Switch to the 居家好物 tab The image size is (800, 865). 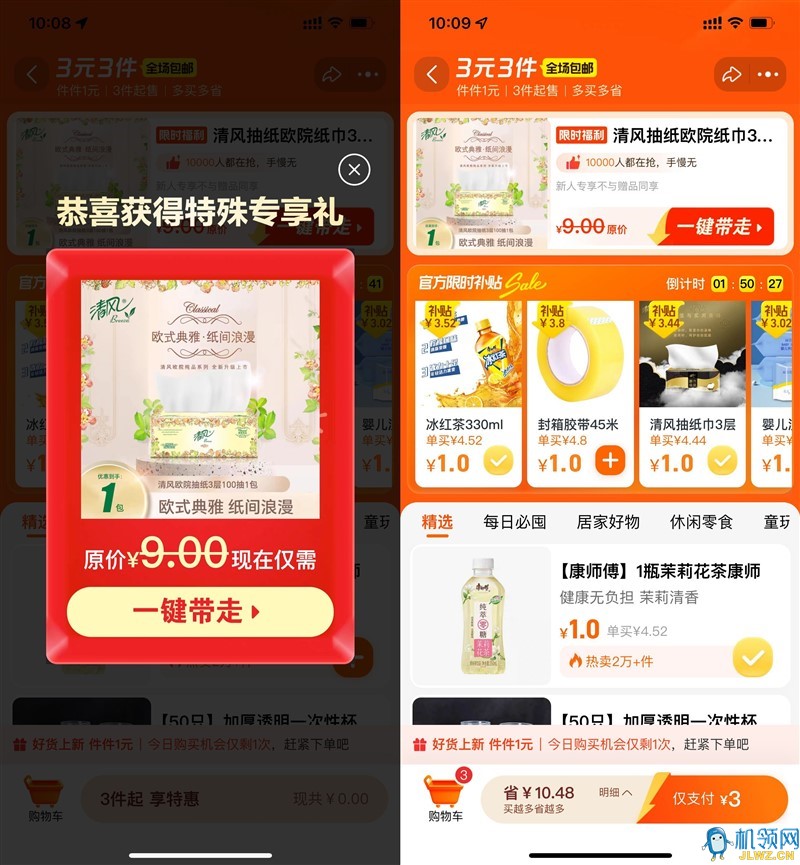[x=608, y=522]
